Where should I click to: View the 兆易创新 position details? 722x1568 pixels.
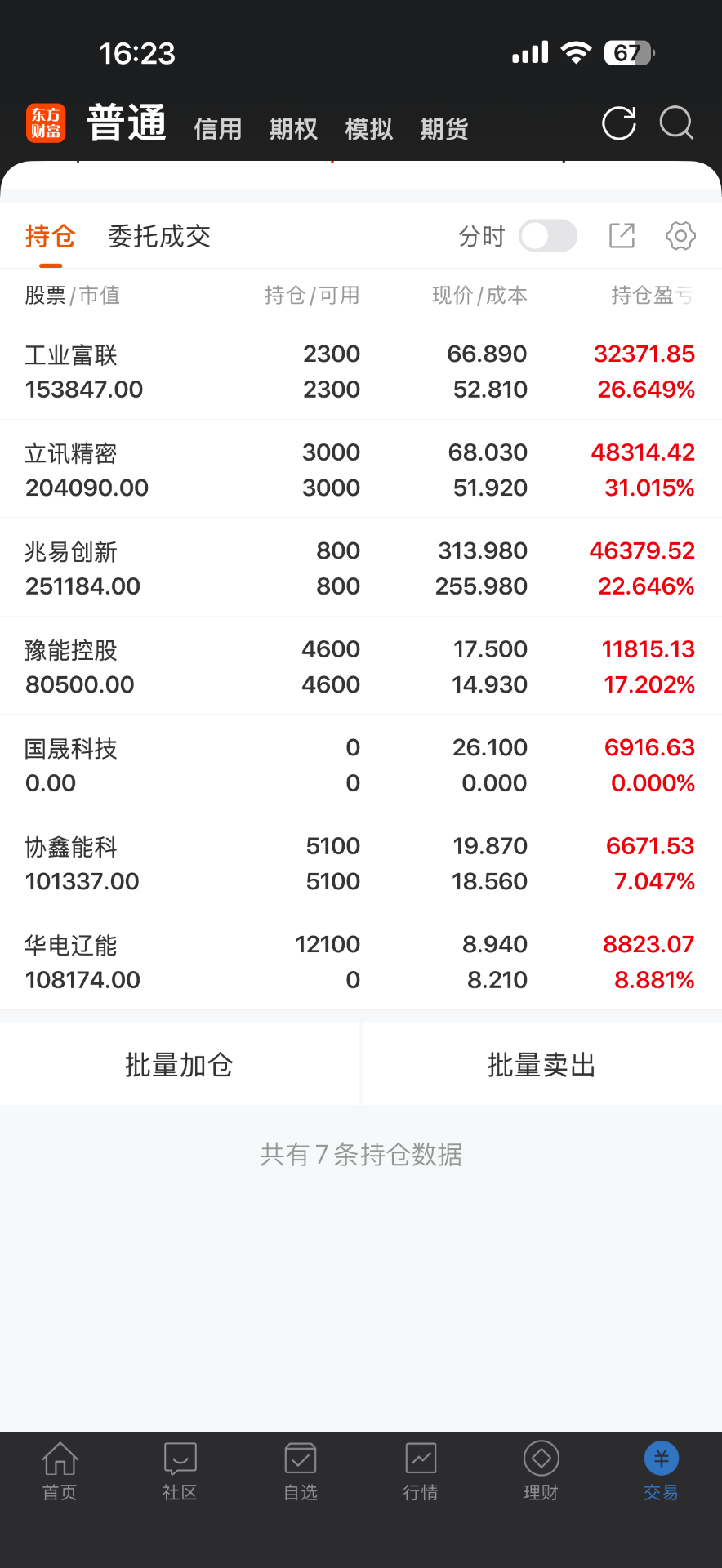tap(361, 568)
